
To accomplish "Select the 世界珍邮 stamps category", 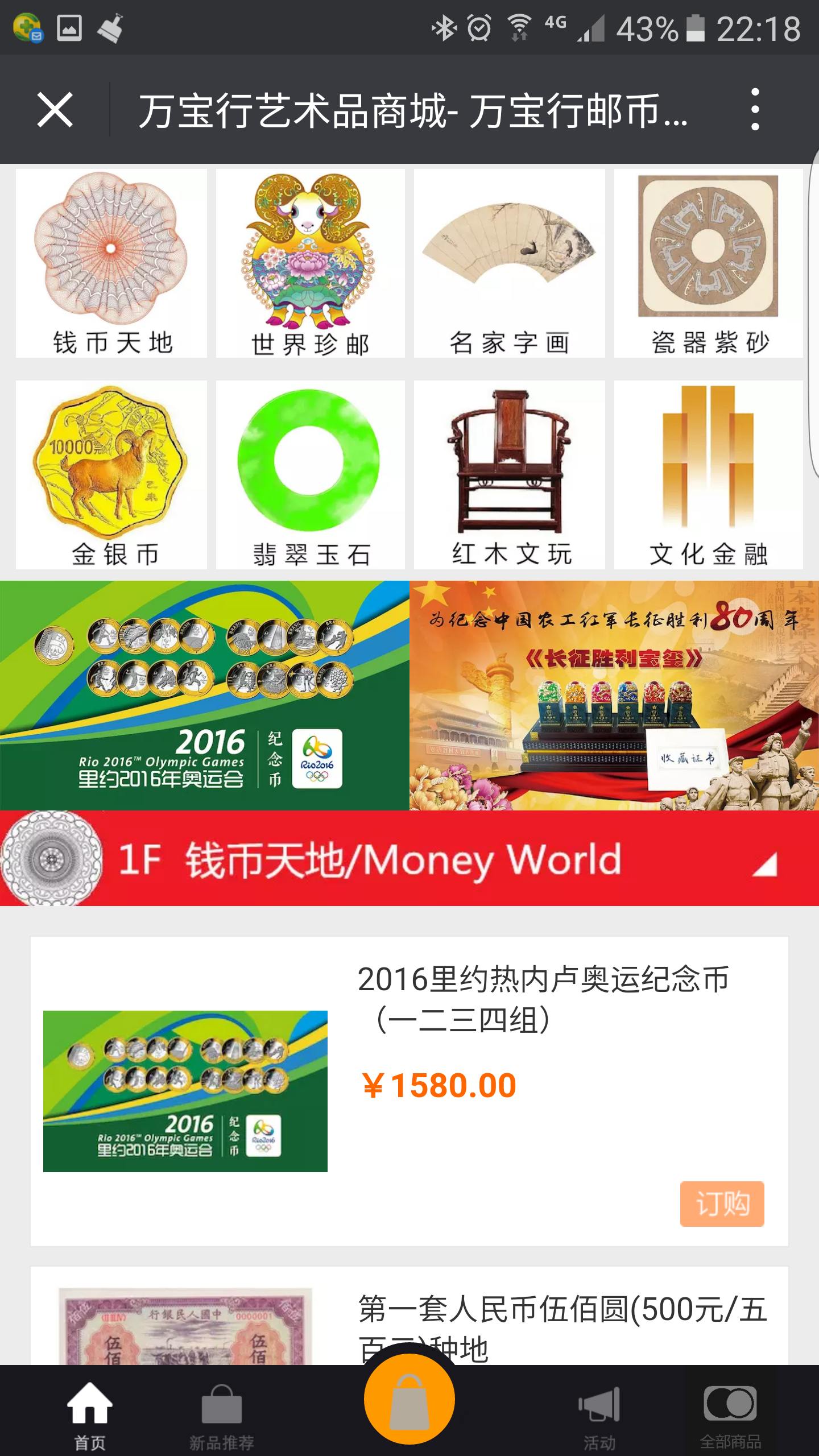I will pos(311,262).
